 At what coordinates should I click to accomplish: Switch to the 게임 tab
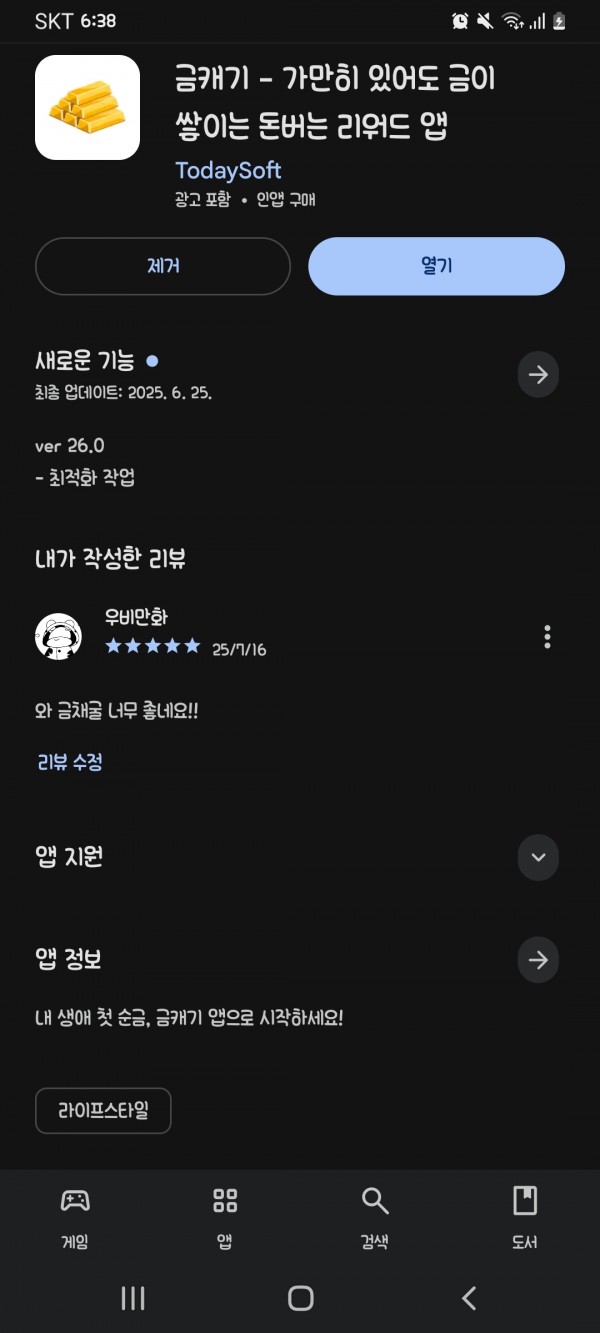(75, 1217)
